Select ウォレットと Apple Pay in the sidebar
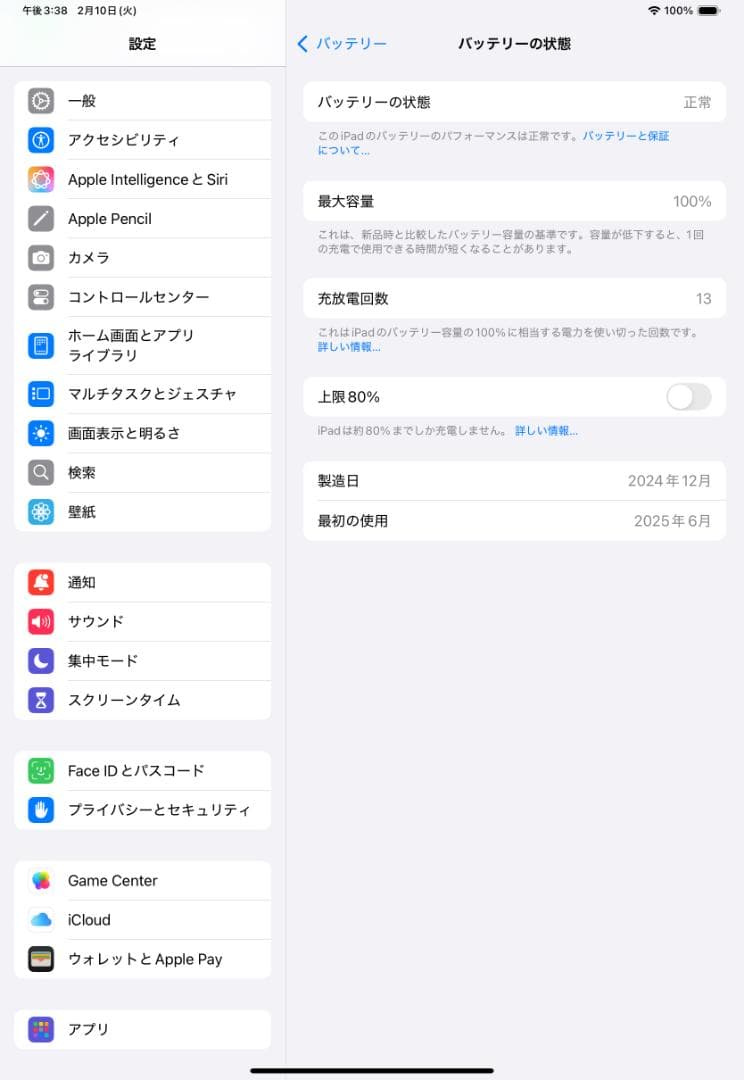Image resolution: width=744 pixels, height=1080 pixels. (x=41, y=959)
